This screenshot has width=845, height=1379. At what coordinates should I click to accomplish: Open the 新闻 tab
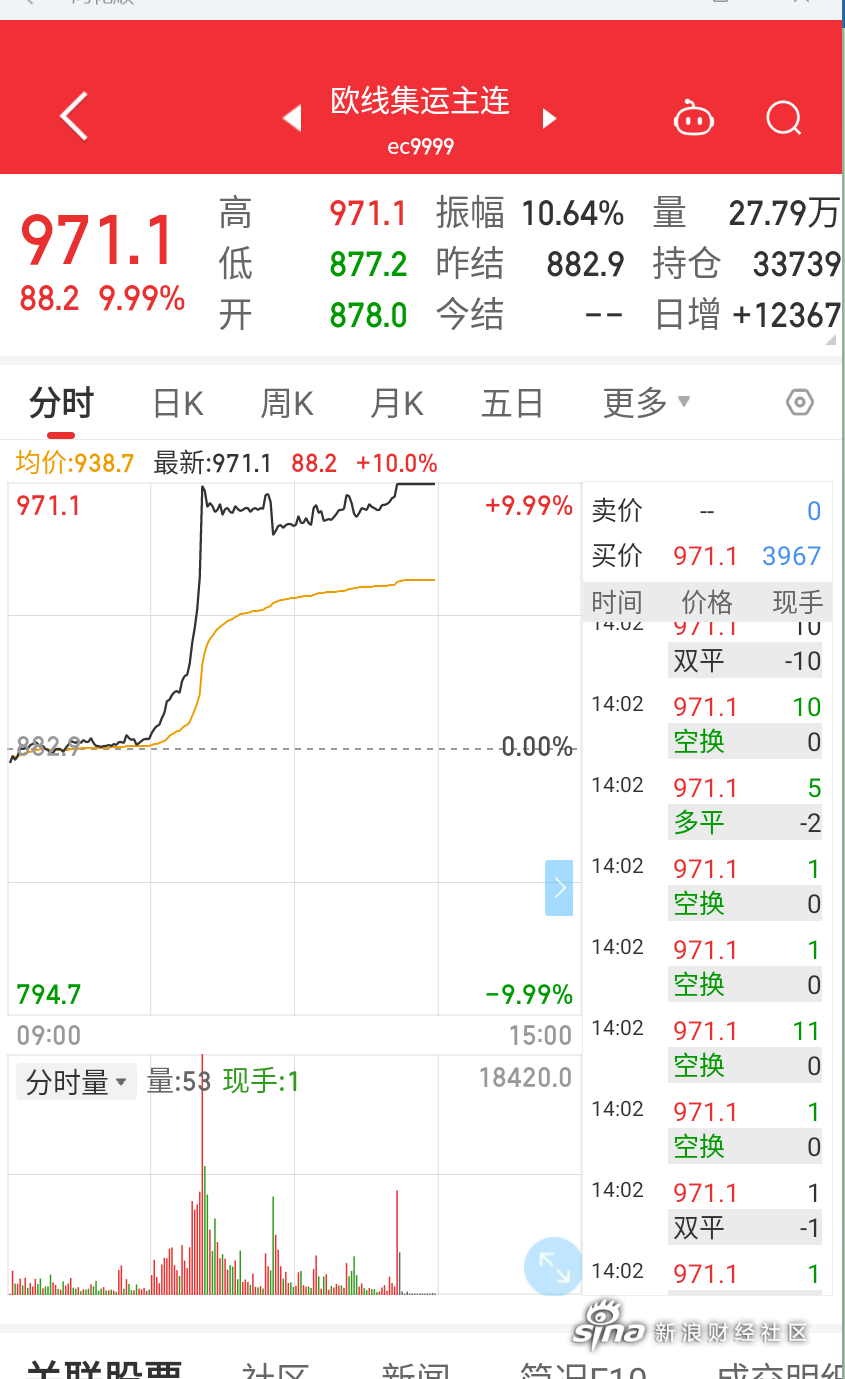415,1370
